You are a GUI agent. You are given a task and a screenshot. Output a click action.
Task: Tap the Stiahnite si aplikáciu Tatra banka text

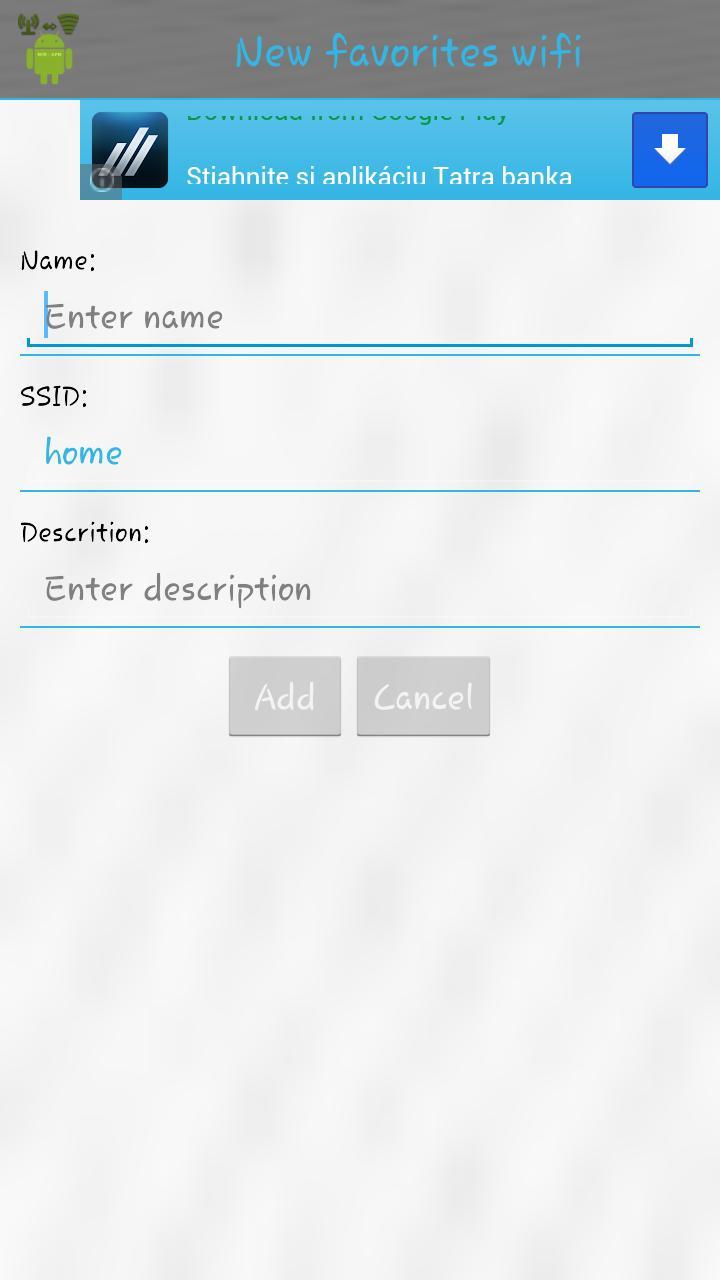click(x=380, y=177)
